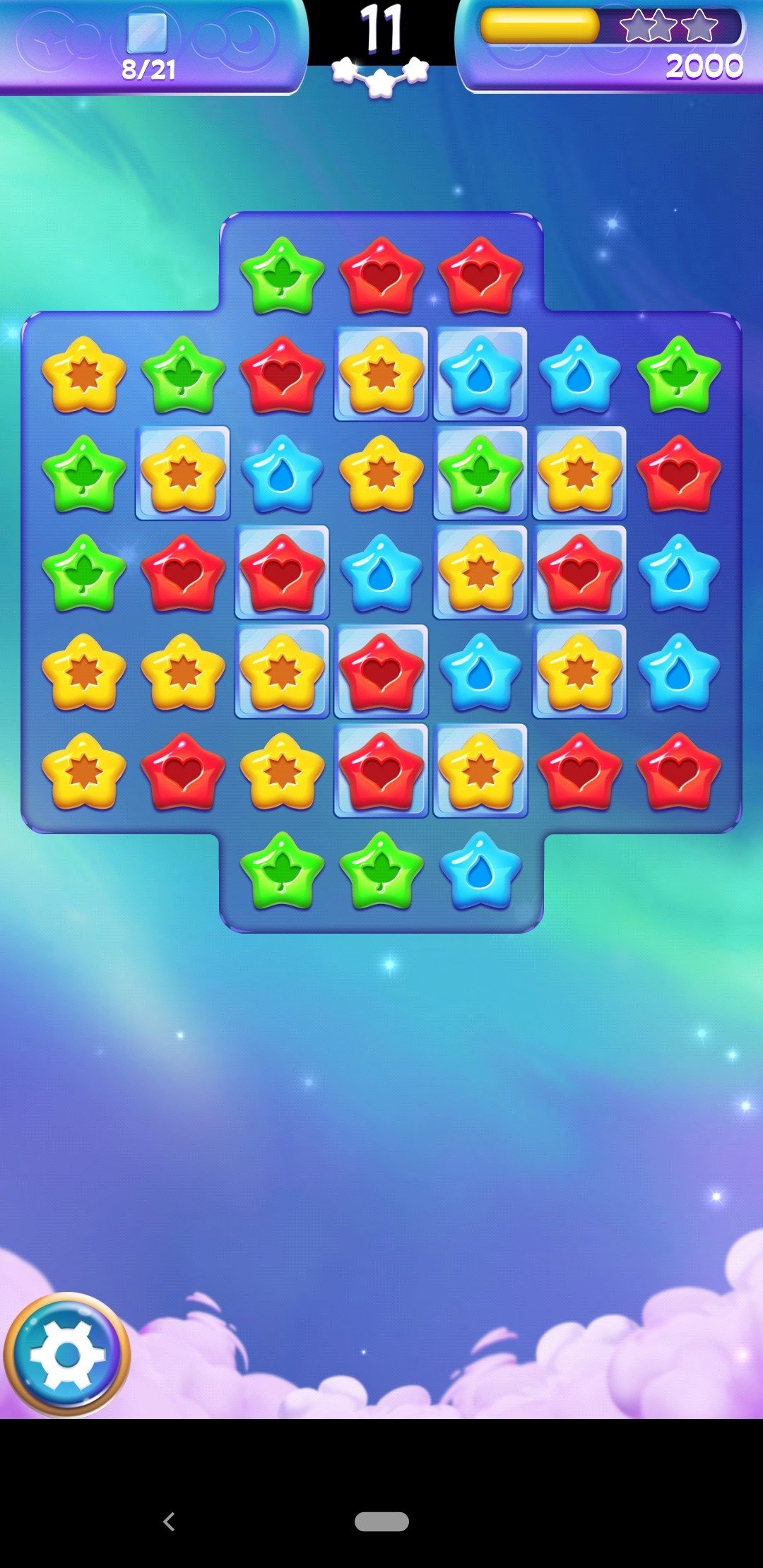Open the settings gear

[x=67, y=1353]
